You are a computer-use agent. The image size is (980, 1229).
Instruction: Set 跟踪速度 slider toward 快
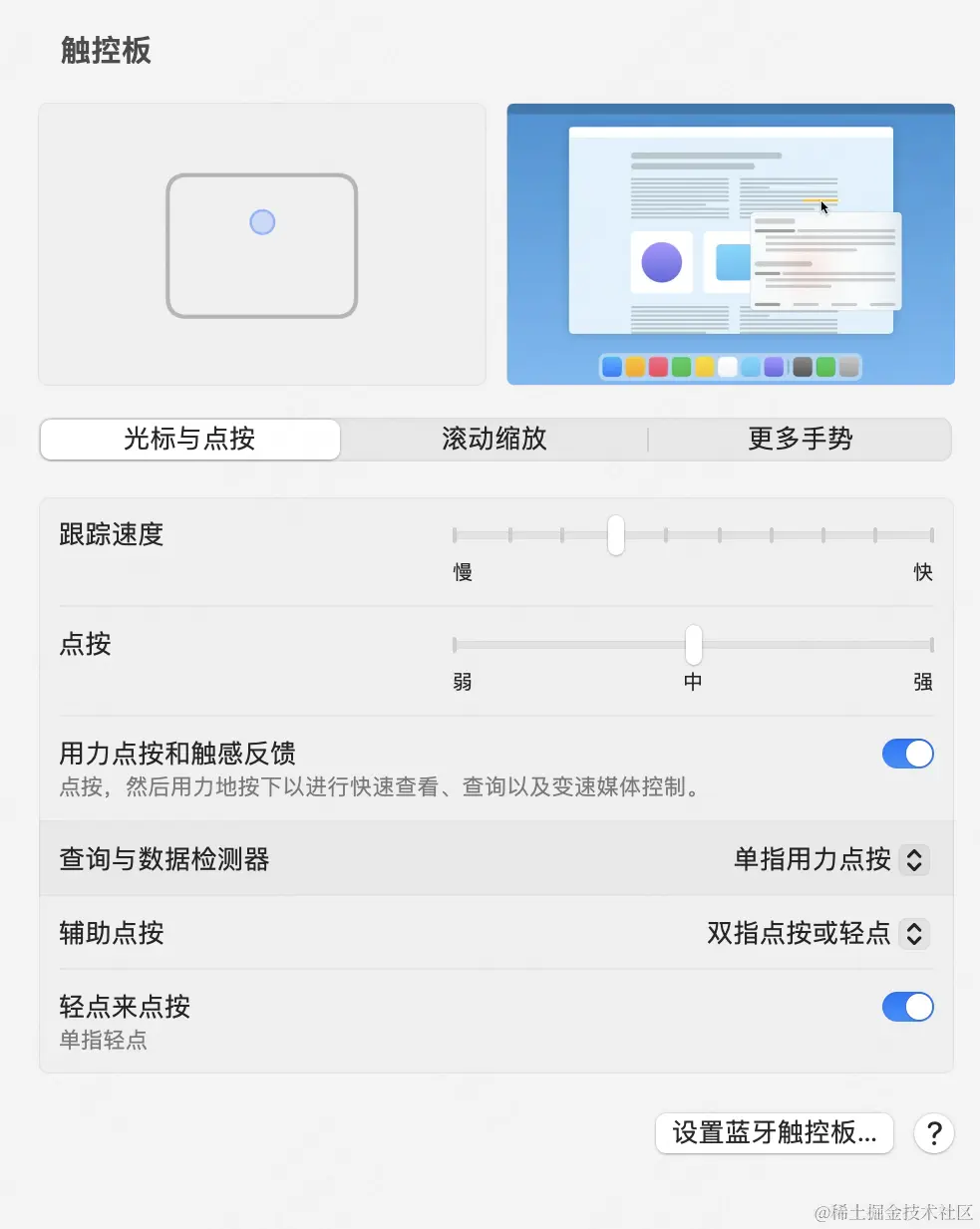click(930, 535)
